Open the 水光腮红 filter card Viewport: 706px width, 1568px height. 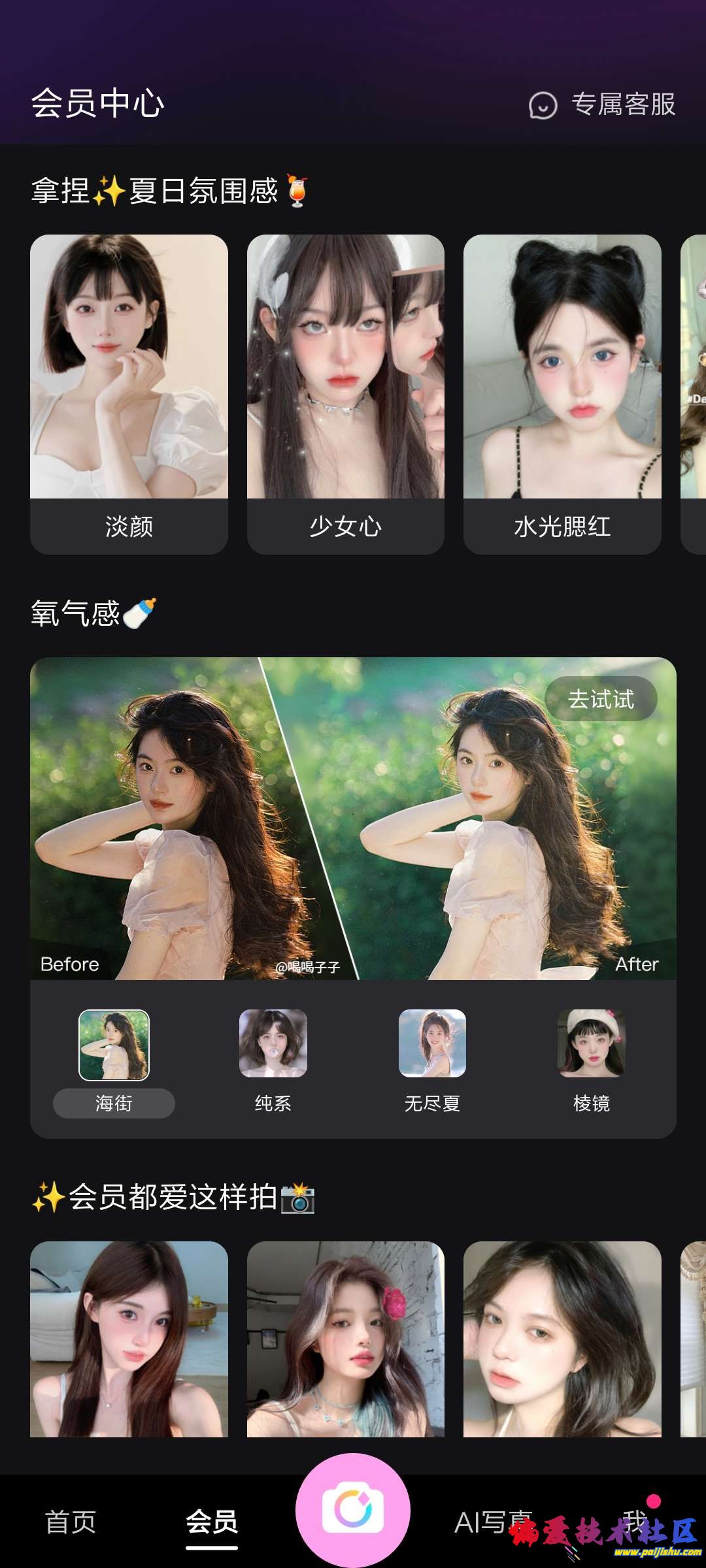click(x=562, y=394)
